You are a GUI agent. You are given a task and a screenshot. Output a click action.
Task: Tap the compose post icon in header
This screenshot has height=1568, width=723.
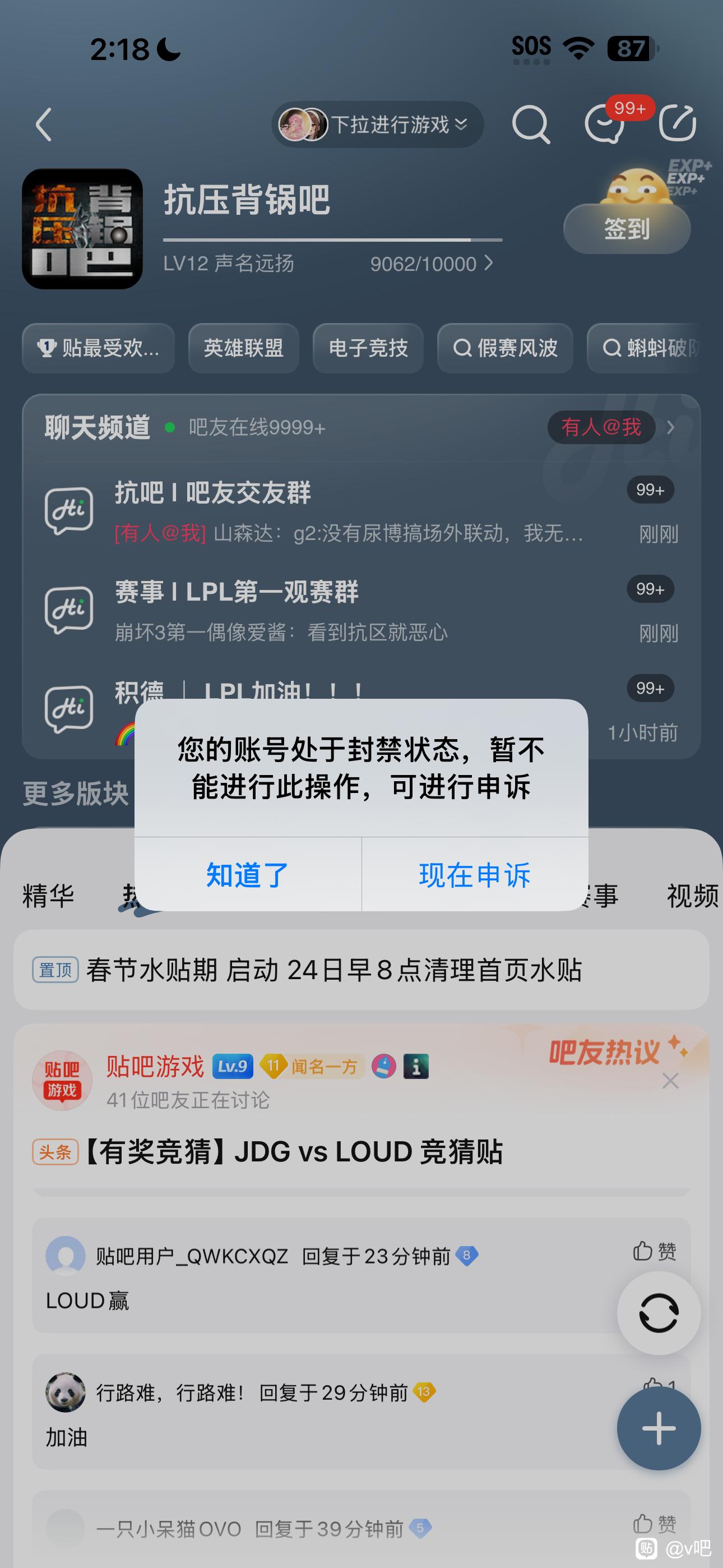point(678,123)
